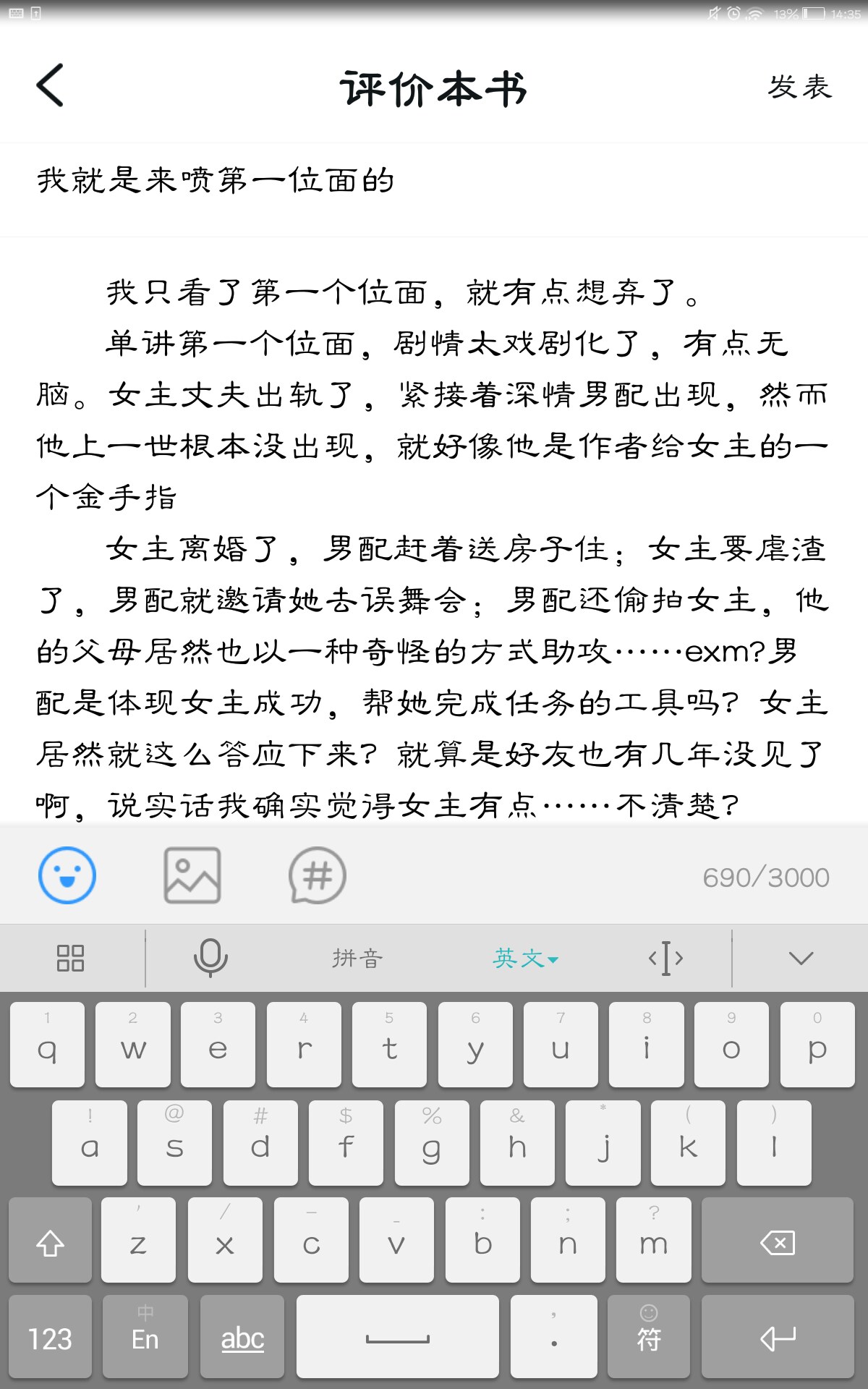This screenshot has height=1389, width=868.
Task: Go back from the book review page
Action: 50,85
